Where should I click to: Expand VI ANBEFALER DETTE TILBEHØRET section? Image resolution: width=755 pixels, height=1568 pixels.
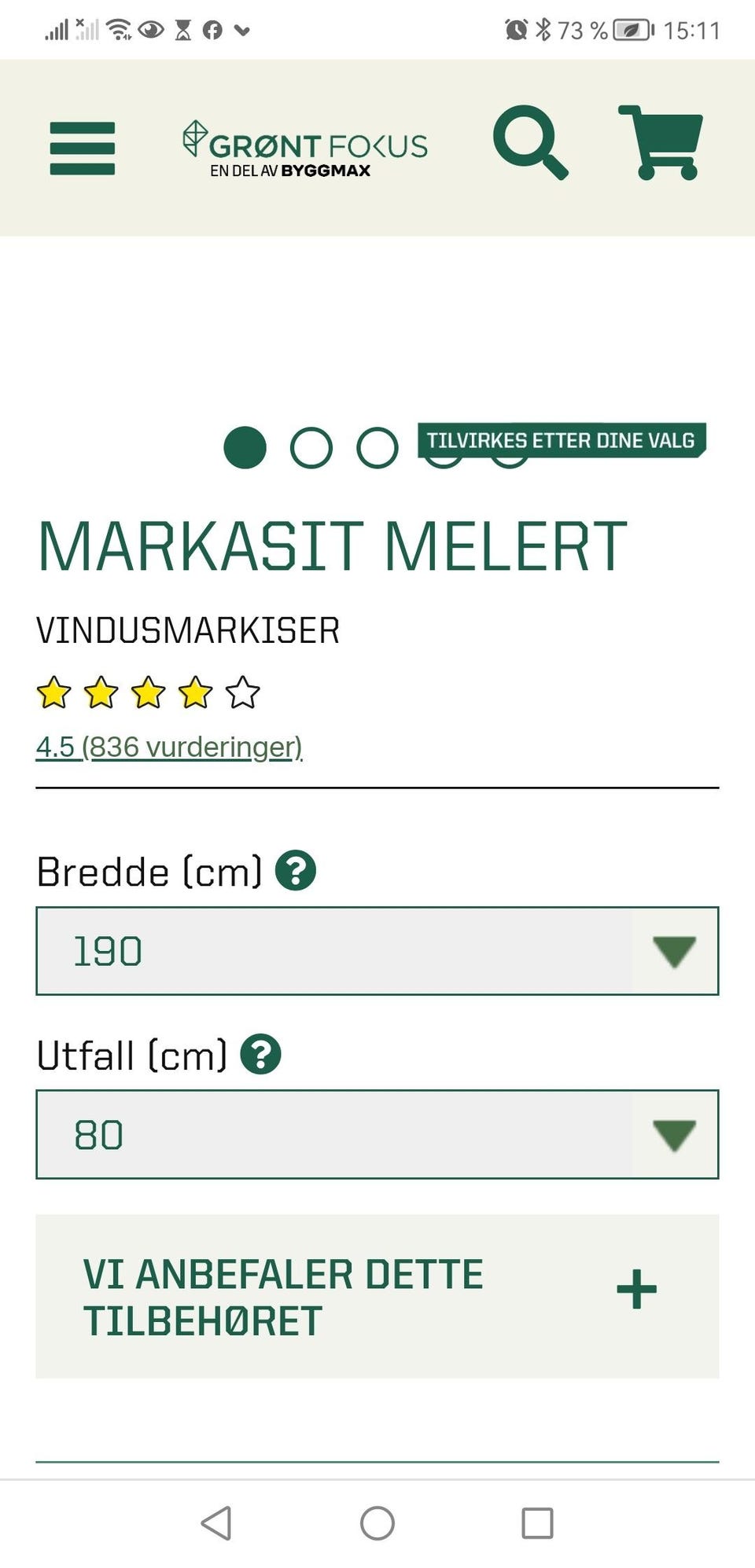[x=635, y=1287]
